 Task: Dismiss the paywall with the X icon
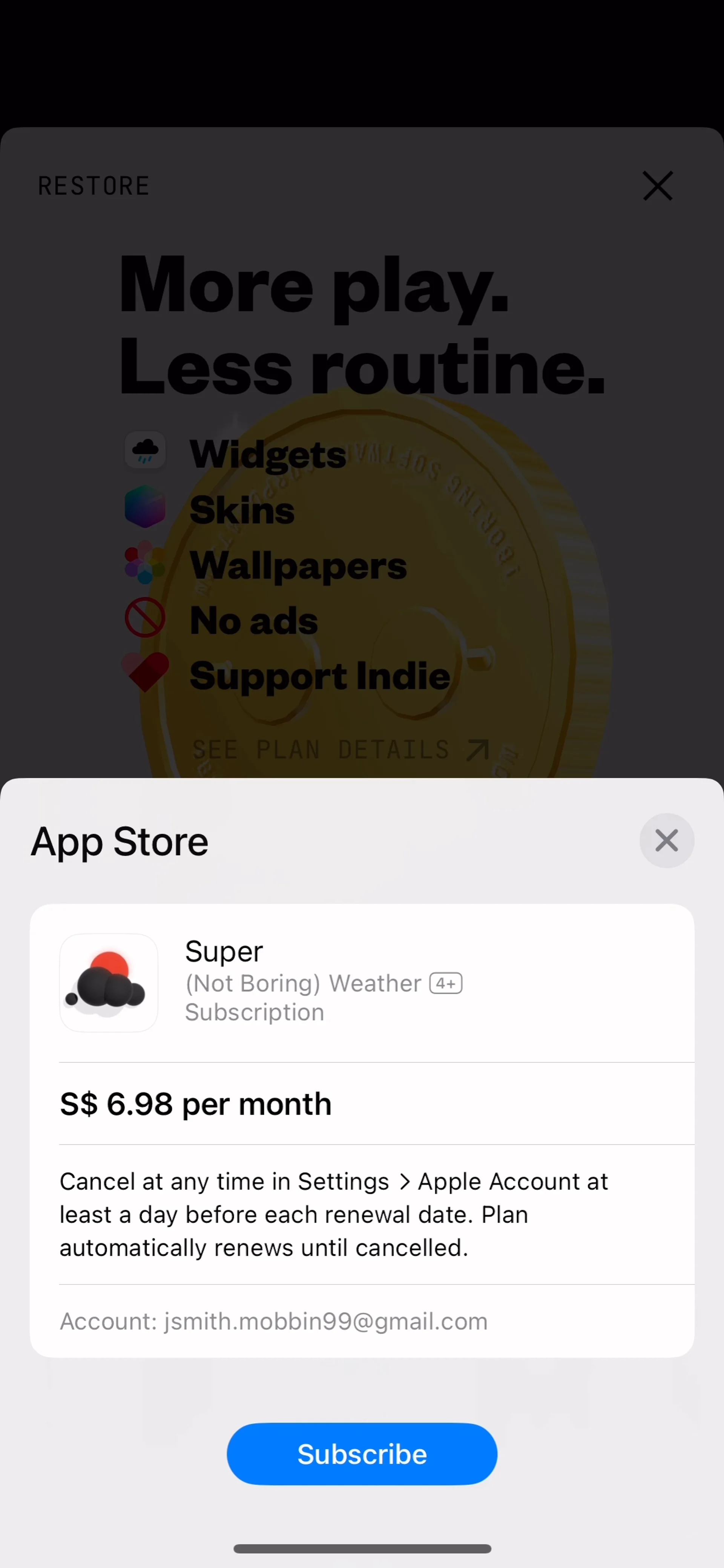point(658,185)
